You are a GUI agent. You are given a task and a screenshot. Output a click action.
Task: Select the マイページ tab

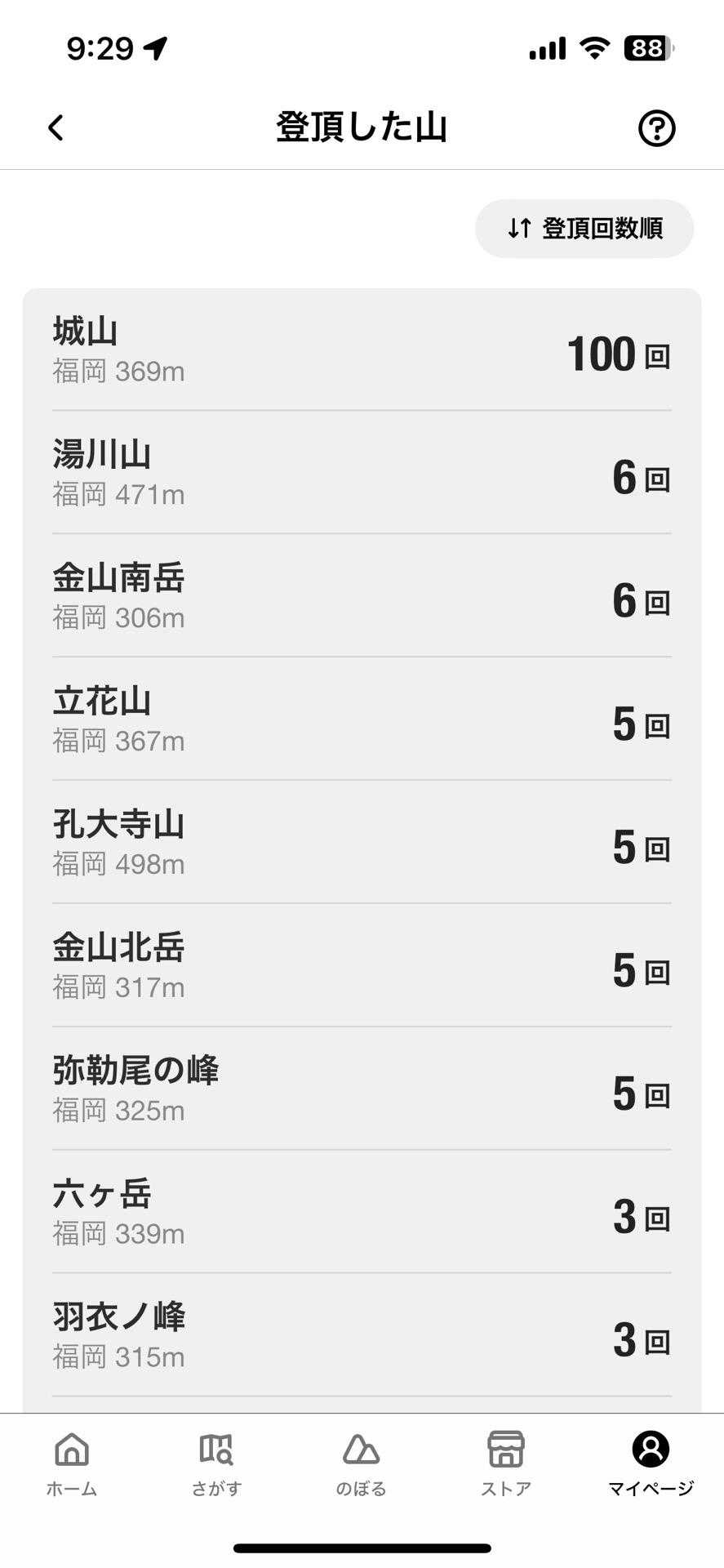click(x=651, y=1463)
